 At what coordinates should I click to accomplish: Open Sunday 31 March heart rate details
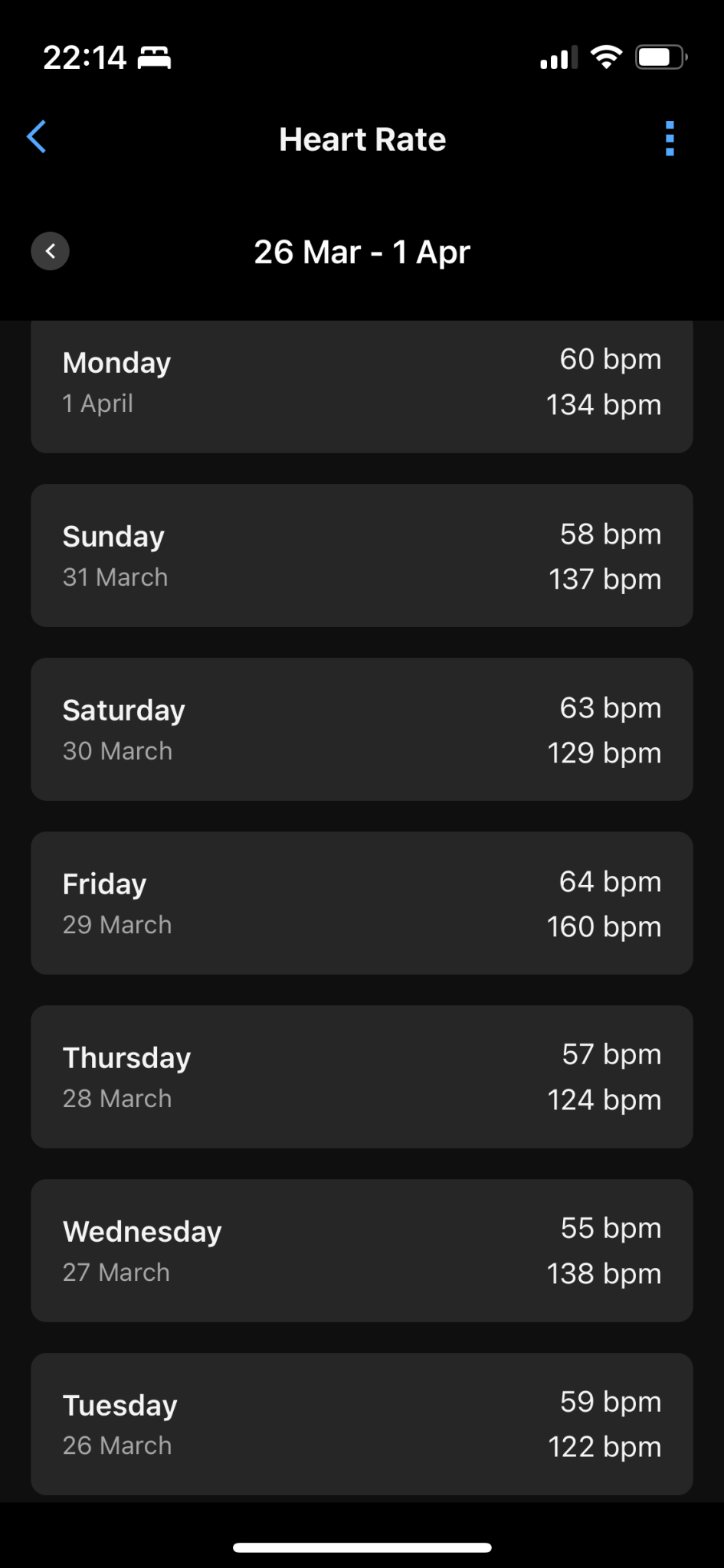pyautogui.click(x=362, y=556)
